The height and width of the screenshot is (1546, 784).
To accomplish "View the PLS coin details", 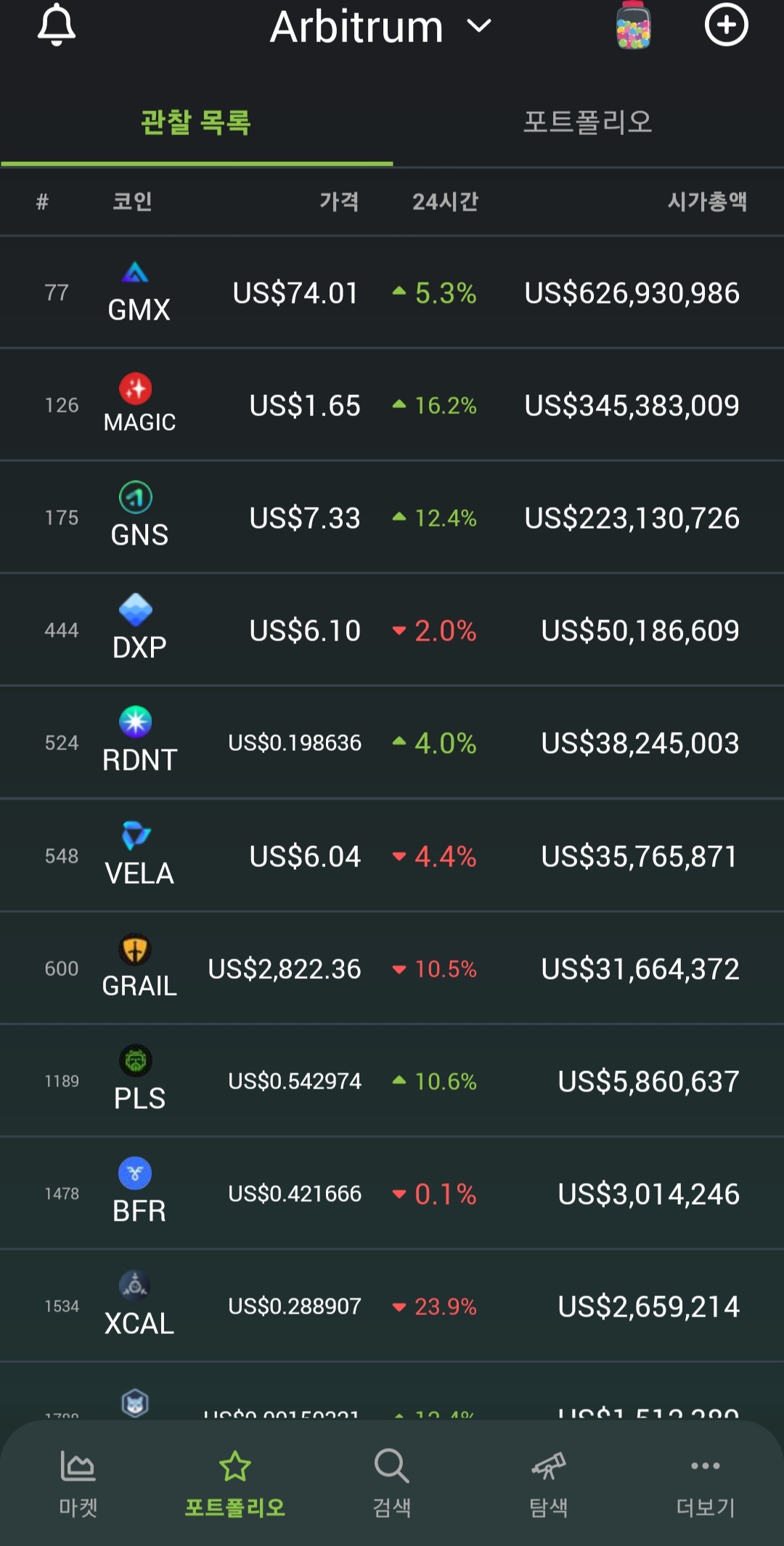I will [x=392, y=1081].
